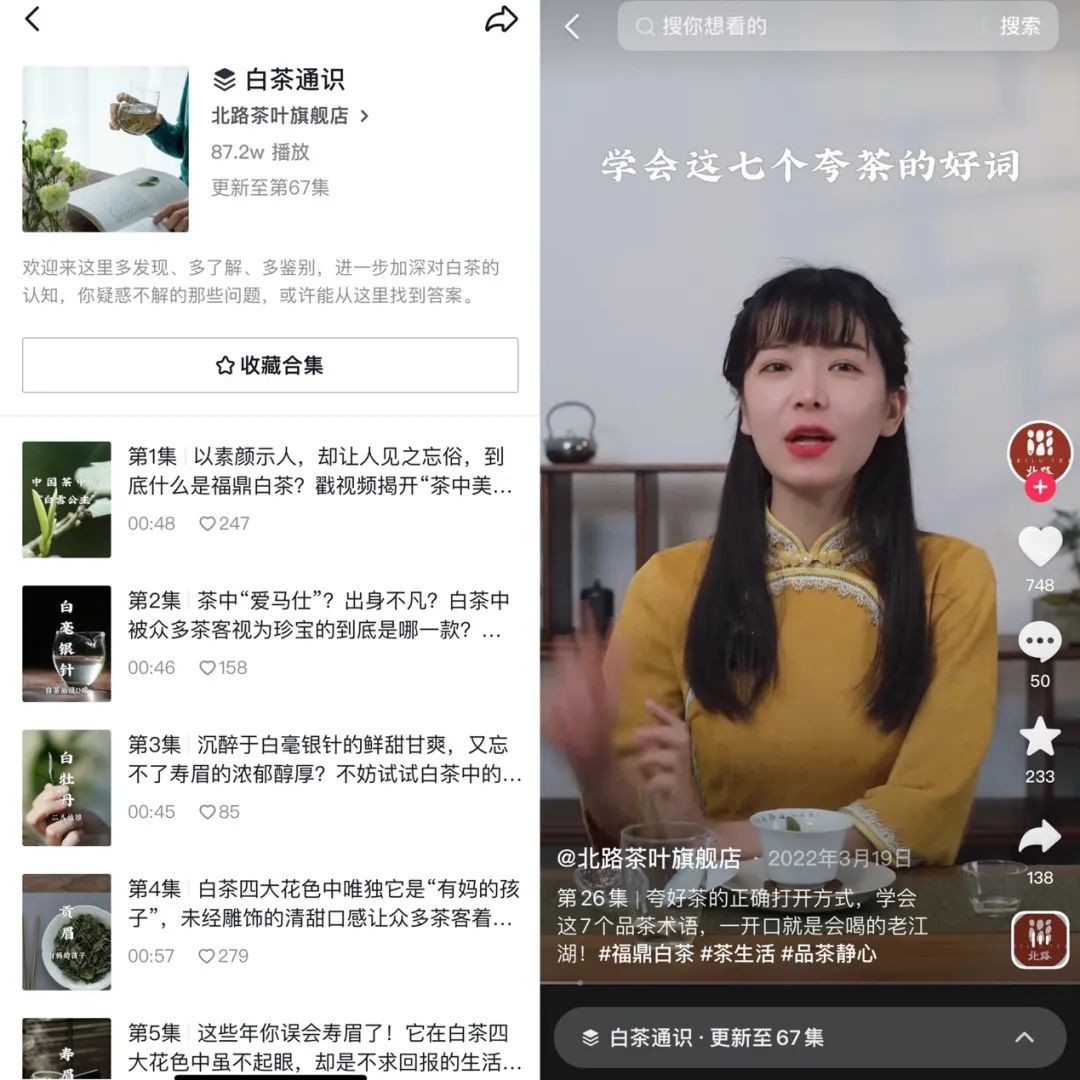Follow the creator via the plus badge
Viewport: 1080px width, 1080px height.
coord(1040,488)
